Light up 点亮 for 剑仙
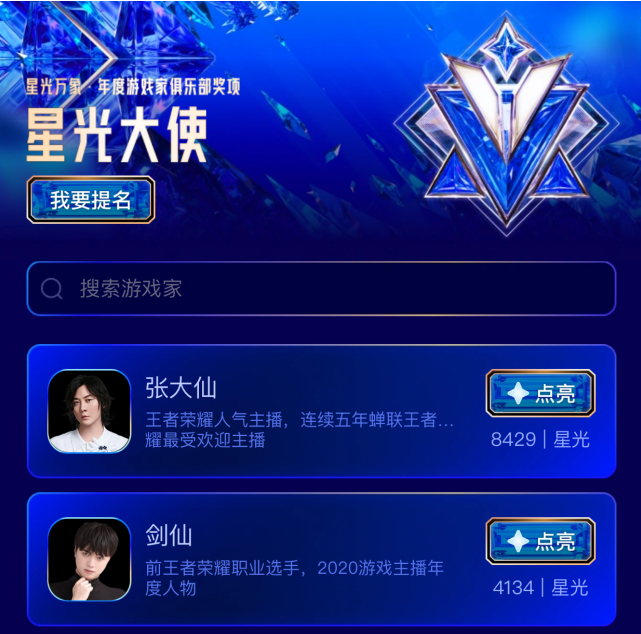The image size is (641, 634). [540, 541]
